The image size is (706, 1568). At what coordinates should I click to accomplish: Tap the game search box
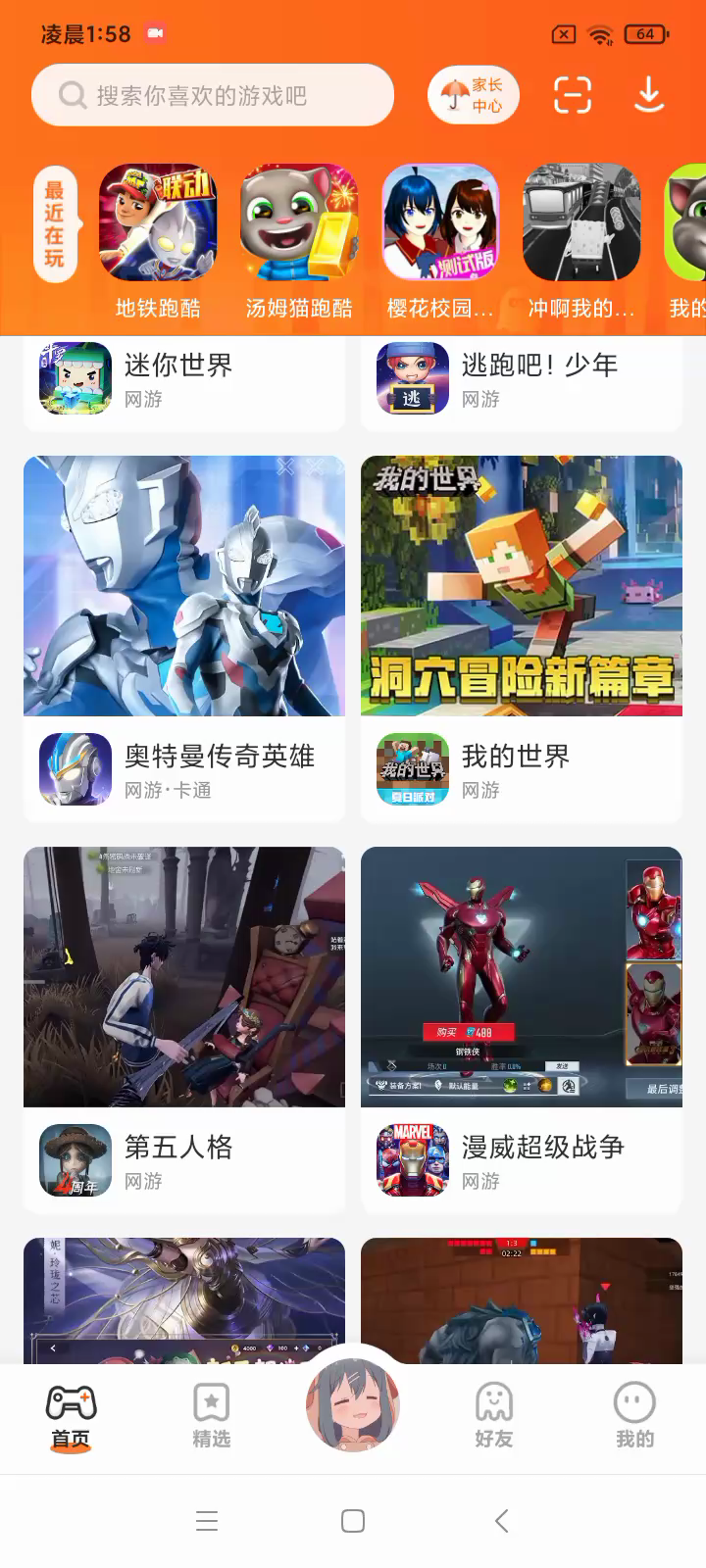(212, 95)
